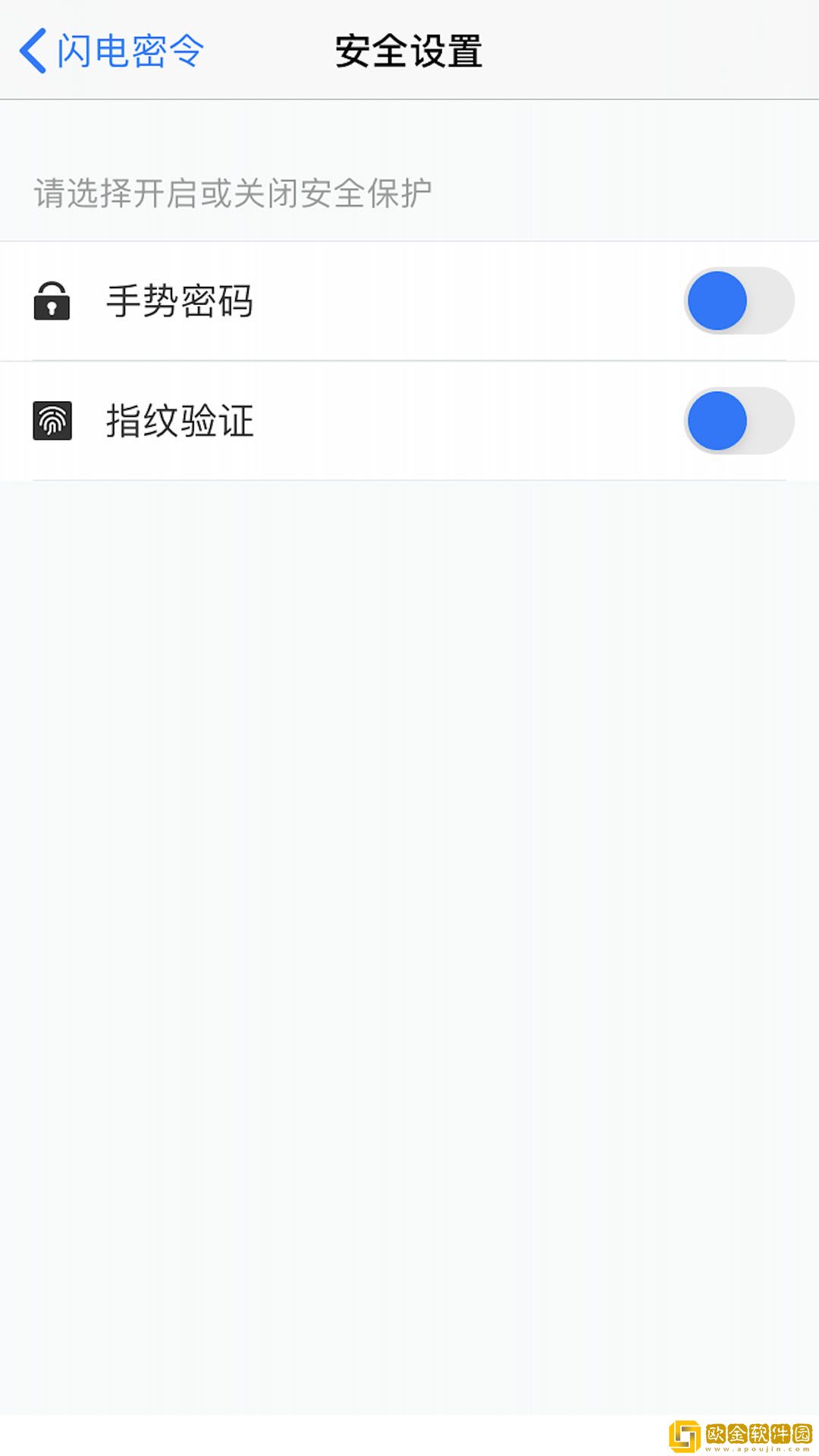Click the fingerprint verification row icon
819x1456 pixels.
(51, 422)
